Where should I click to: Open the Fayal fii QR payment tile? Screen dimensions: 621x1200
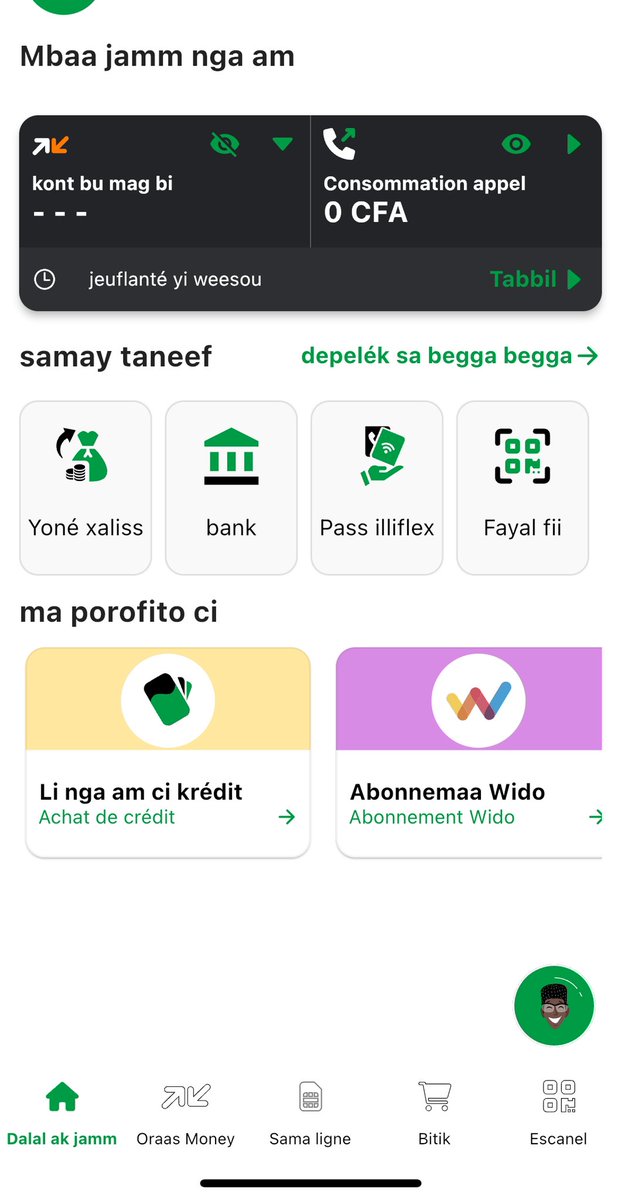tap(522, 488)
